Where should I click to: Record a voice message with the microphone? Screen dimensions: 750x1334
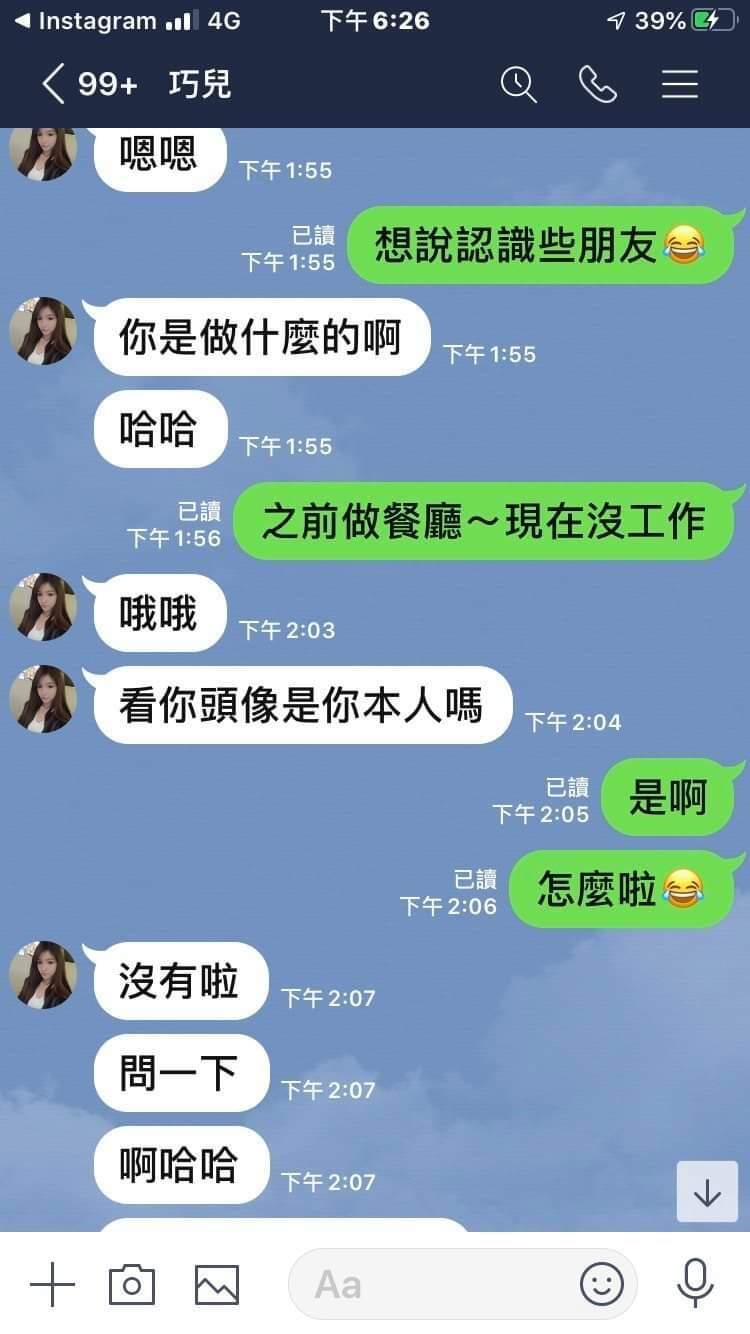(694, 1284)
